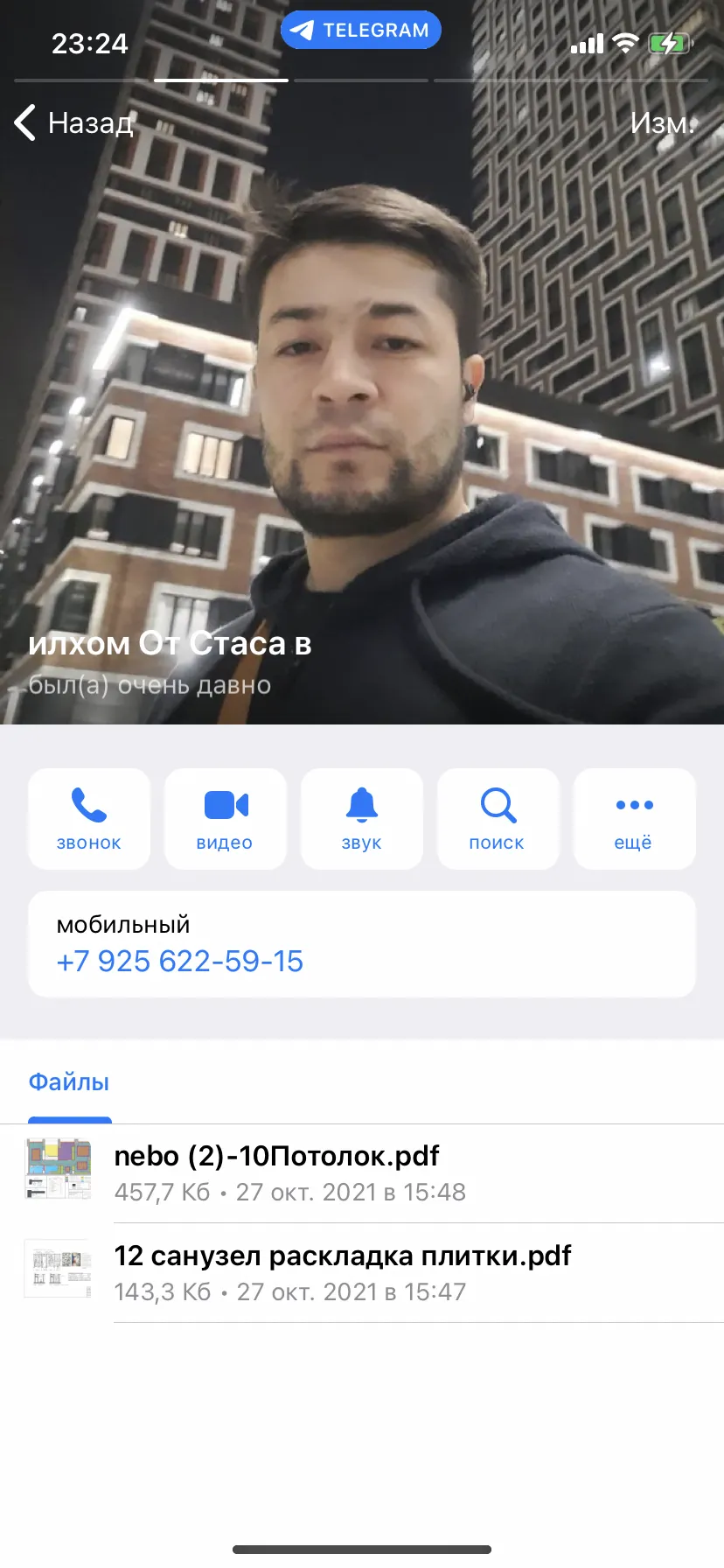Go back using the Назад button
724x1568 pixels.
[74, 123]
